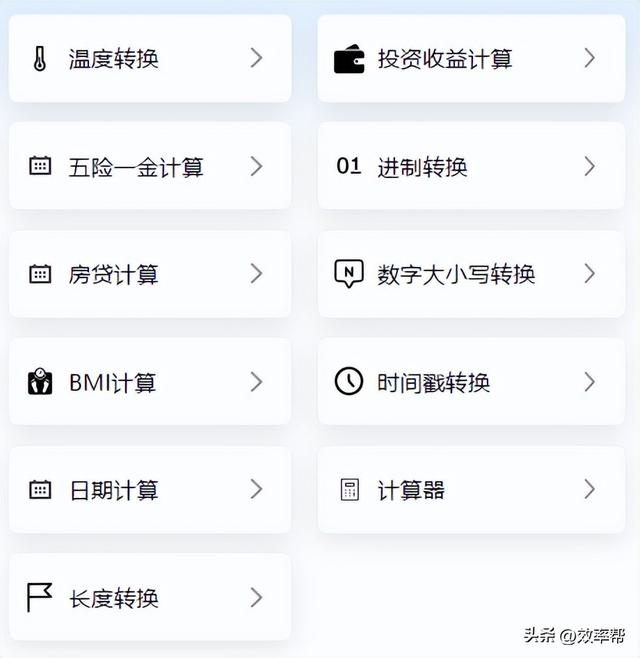Open the BMI计算 card

(150, 382)
